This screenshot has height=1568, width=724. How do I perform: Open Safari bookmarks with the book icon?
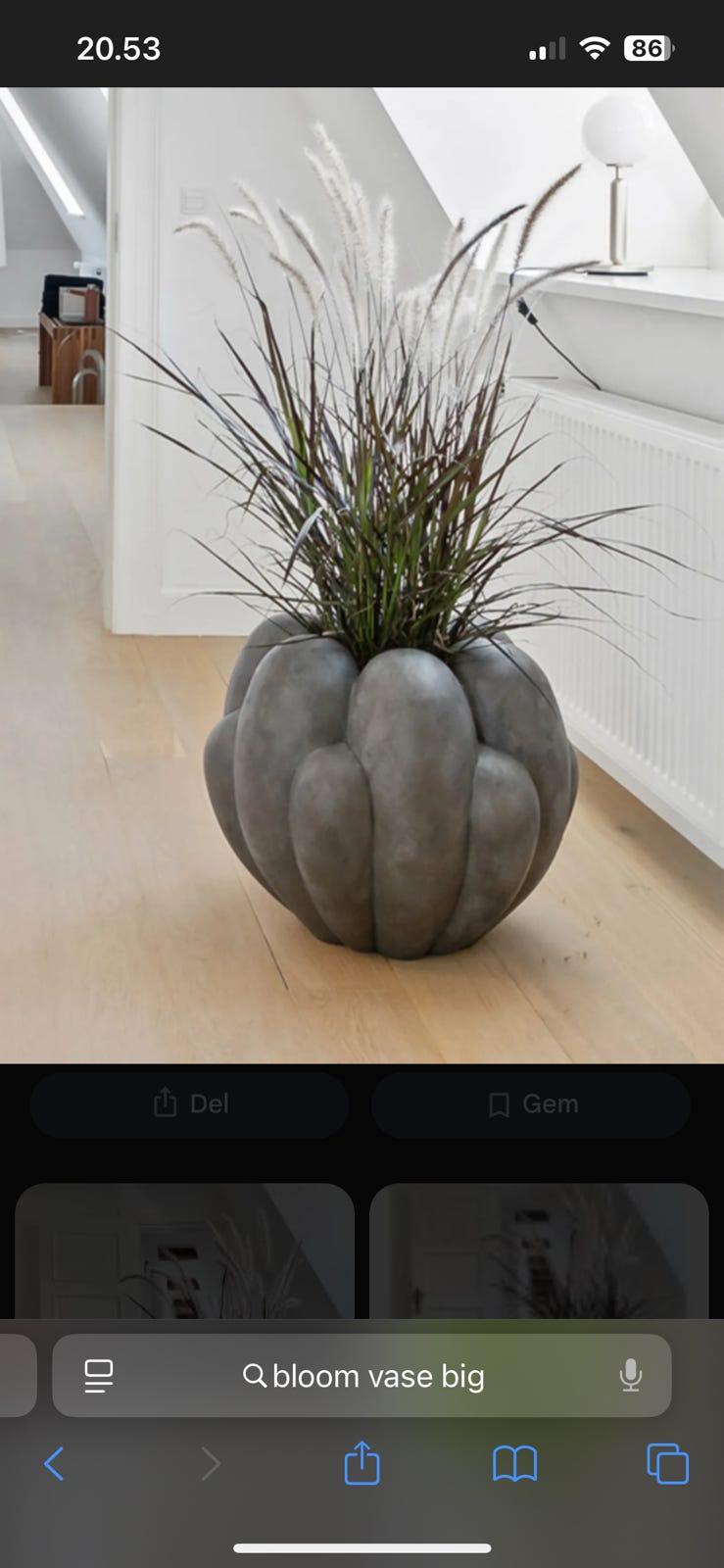pyautogui.click(x=514, y=1464)
